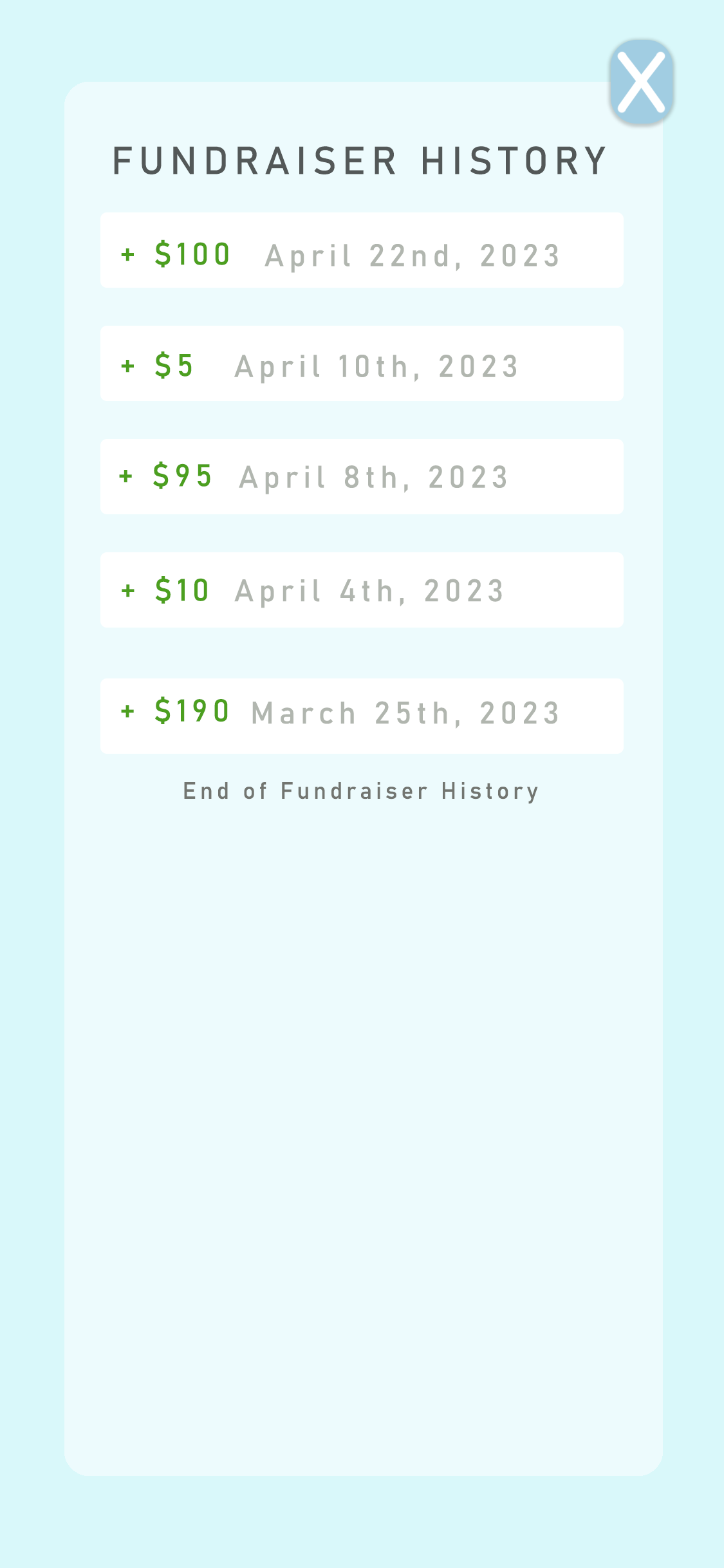Screen dimensions: 724x1568
Task: Expand the $95 April 8th donation row
Action: [362, 476]
